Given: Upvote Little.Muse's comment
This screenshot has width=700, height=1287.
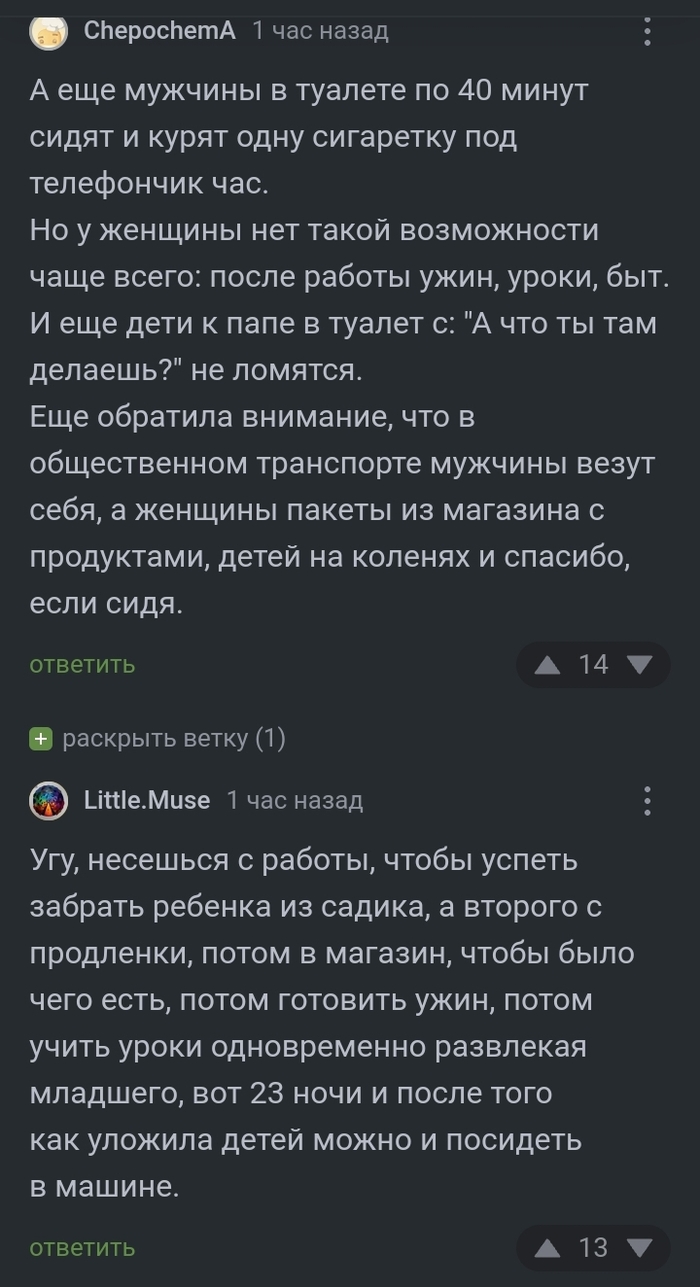Looking at the screenshot, I should 547,1248.
